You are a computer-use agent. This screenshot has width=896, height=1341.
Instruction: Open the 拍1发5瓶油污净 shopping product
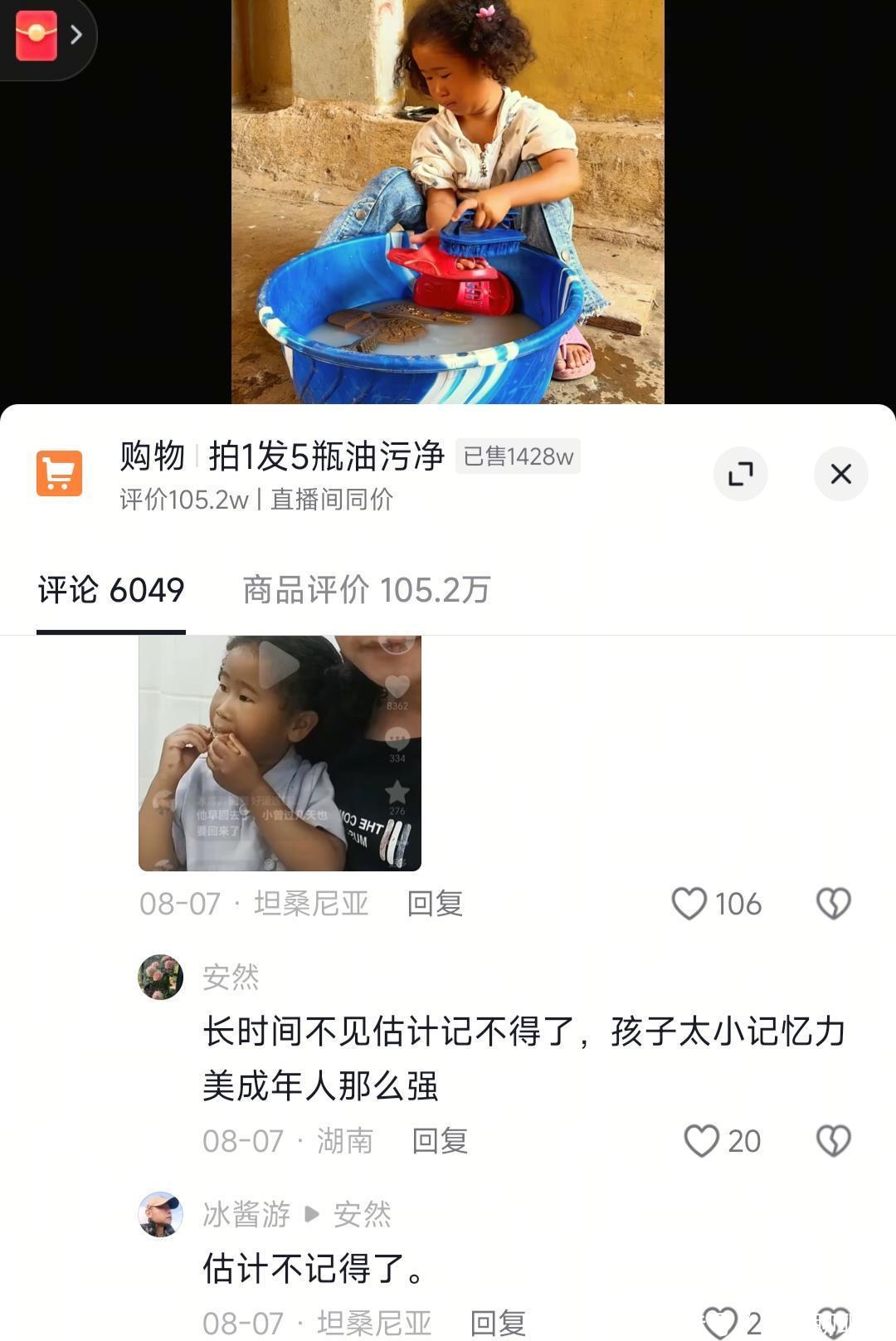(x=325, y=456)
